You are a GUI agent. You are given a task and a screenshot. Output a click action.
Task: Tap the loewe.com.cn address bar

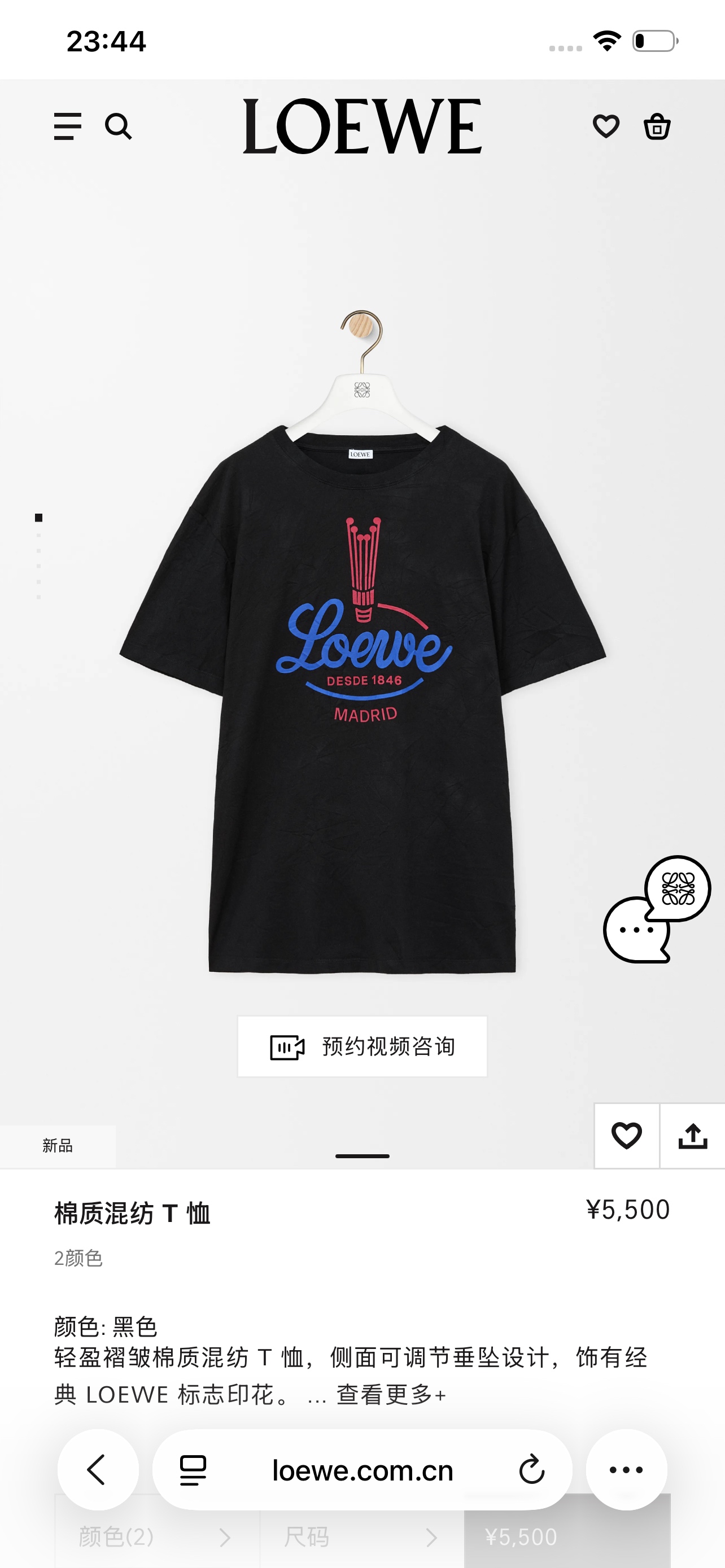pos(362,1470)
